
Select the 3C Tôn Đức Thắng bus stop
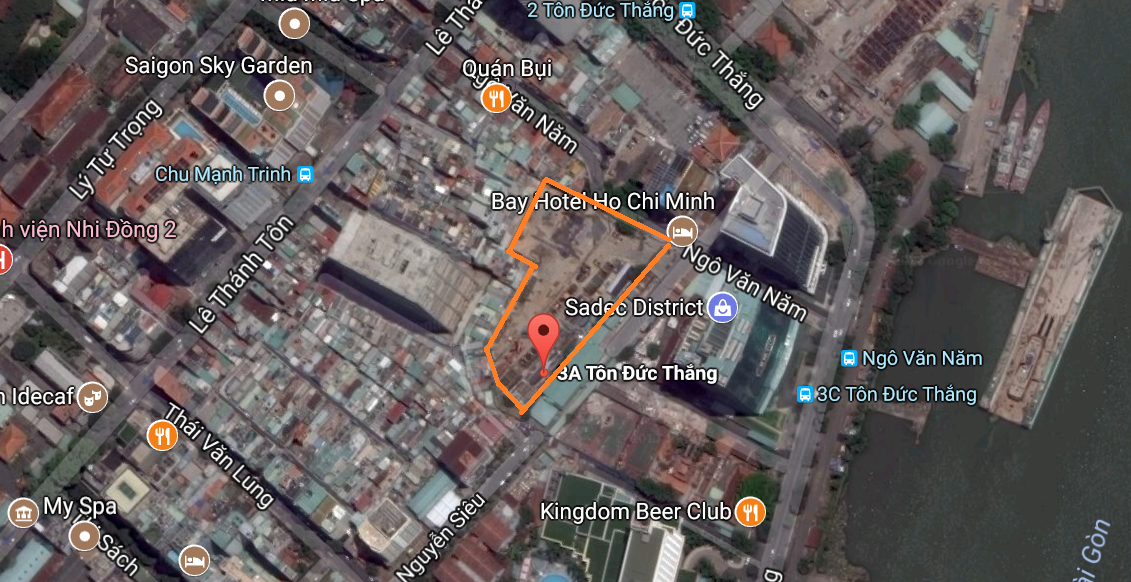(806, 394)
